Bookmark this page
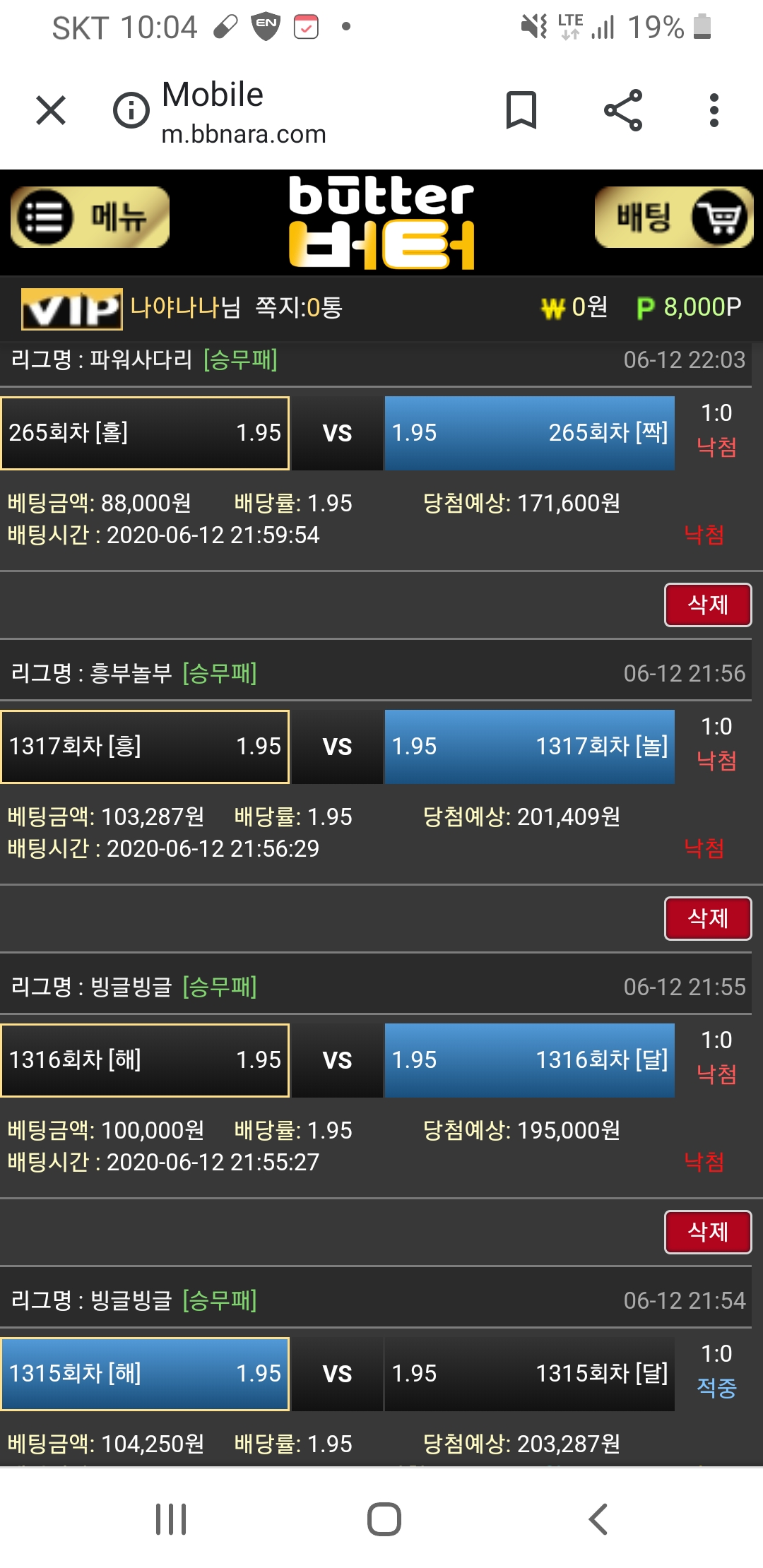Screen dimensions: 763x1568 521,110
